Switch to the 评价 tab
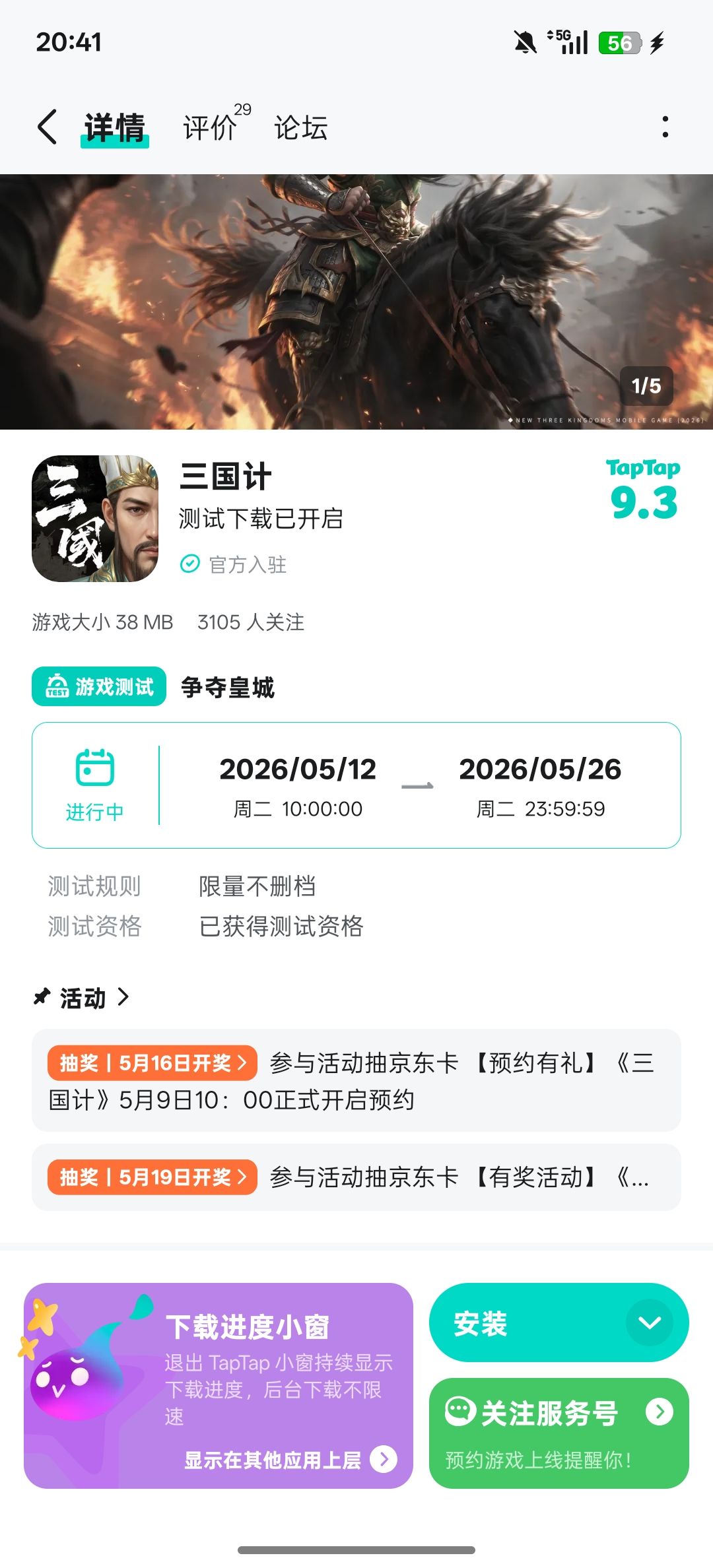 [x=210, y=127]
